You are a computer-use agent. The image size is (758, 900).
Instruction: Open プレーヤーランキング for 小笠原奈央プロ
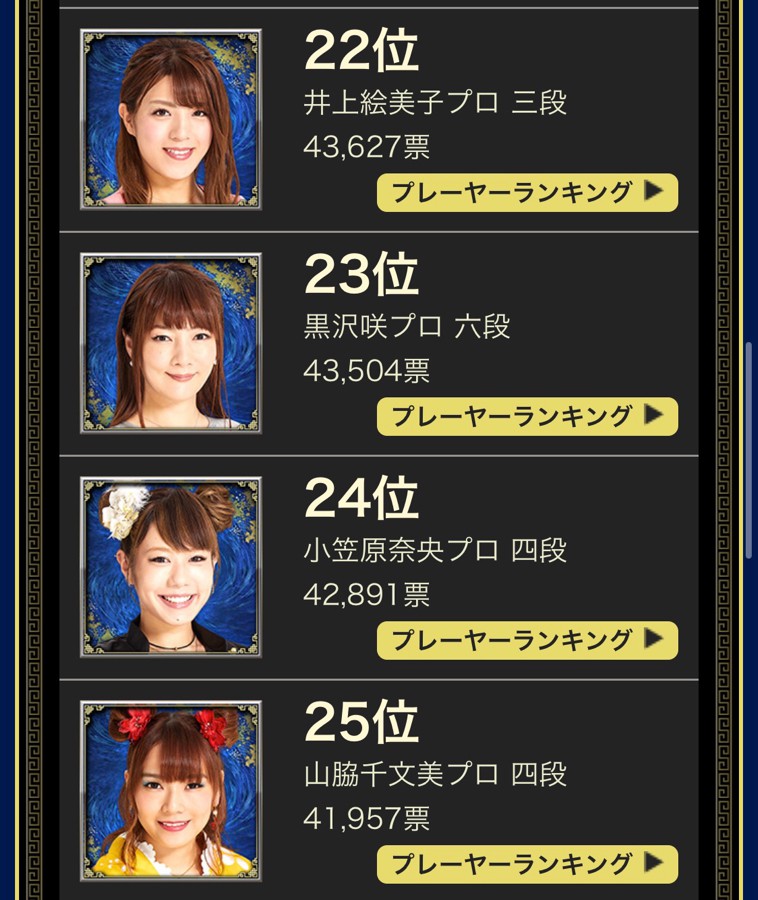pyautogui.click(x=527, y=641)
